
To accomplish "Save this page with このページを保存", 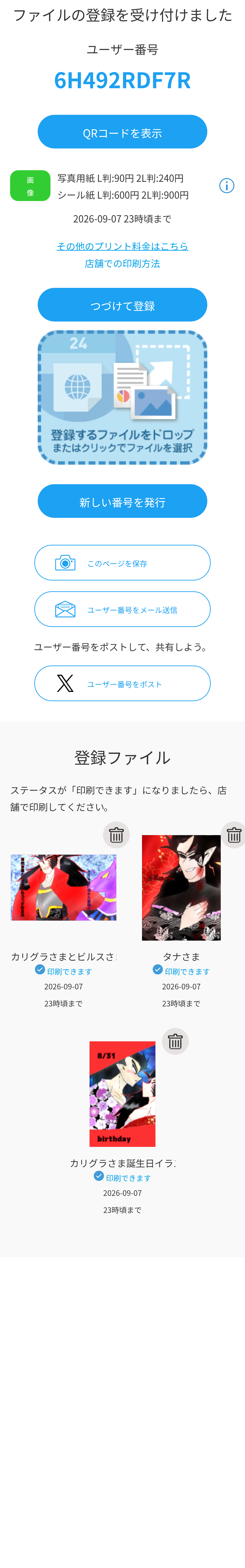I will click(122, 563).
